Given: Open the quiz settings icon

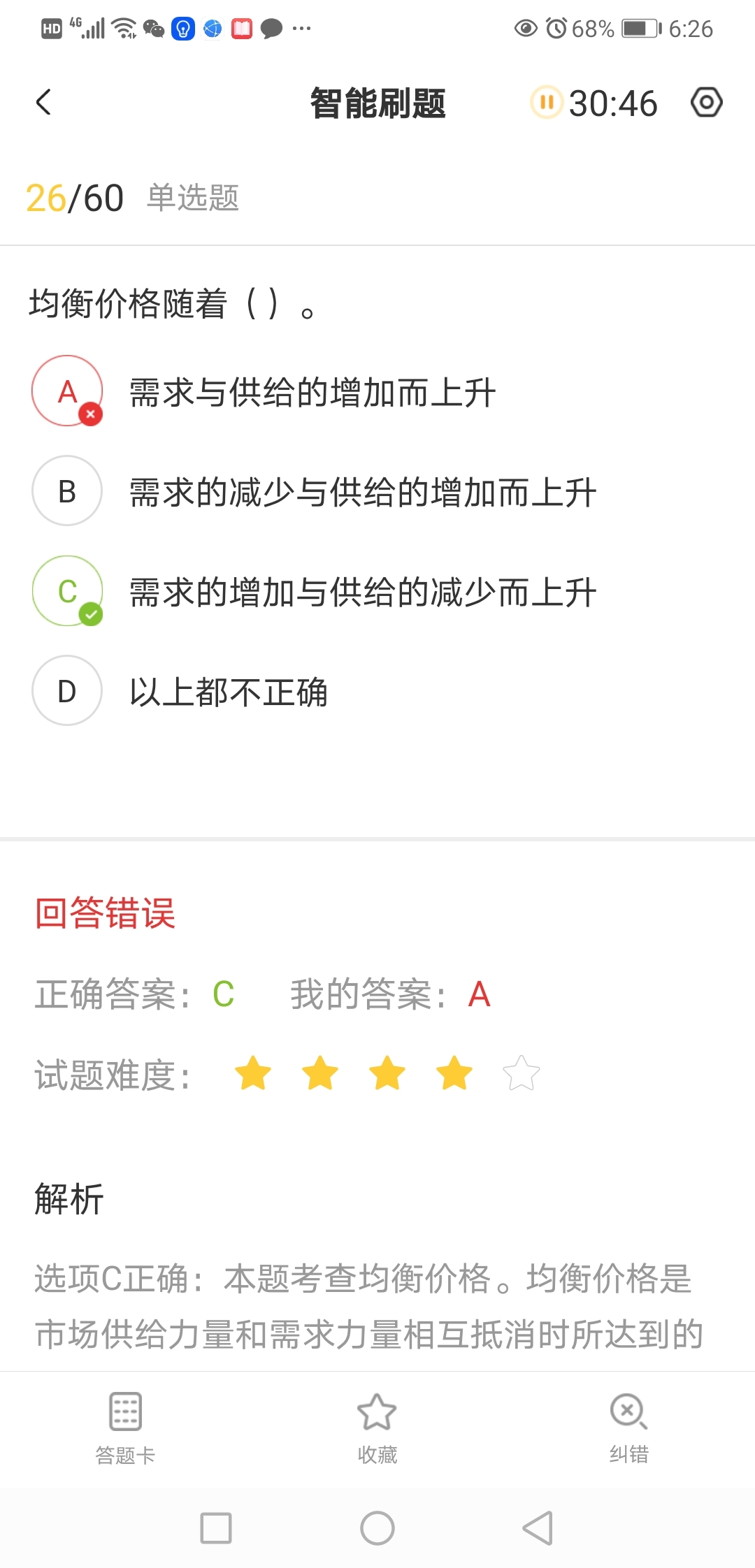Looking at the screenshot, I should coord(706,103).
